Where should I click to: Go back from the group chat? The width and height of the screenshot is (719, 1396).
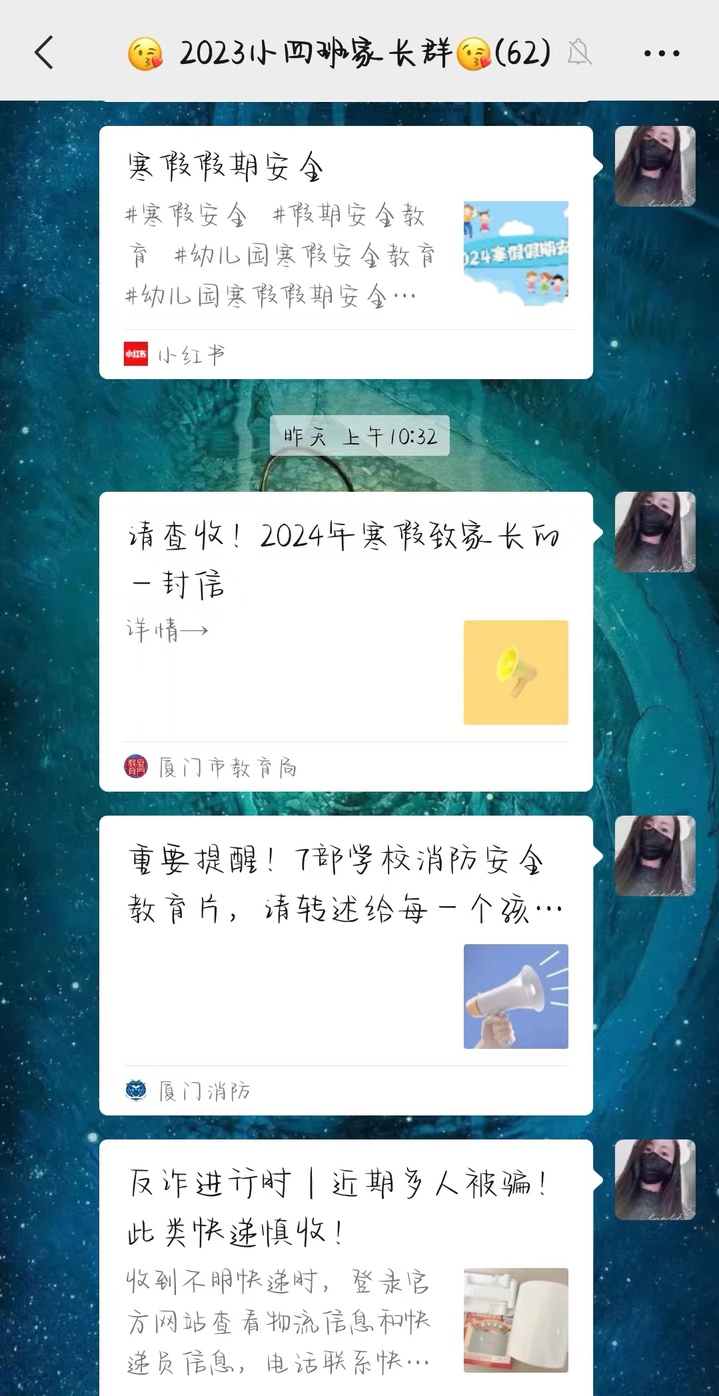point(44,53)
